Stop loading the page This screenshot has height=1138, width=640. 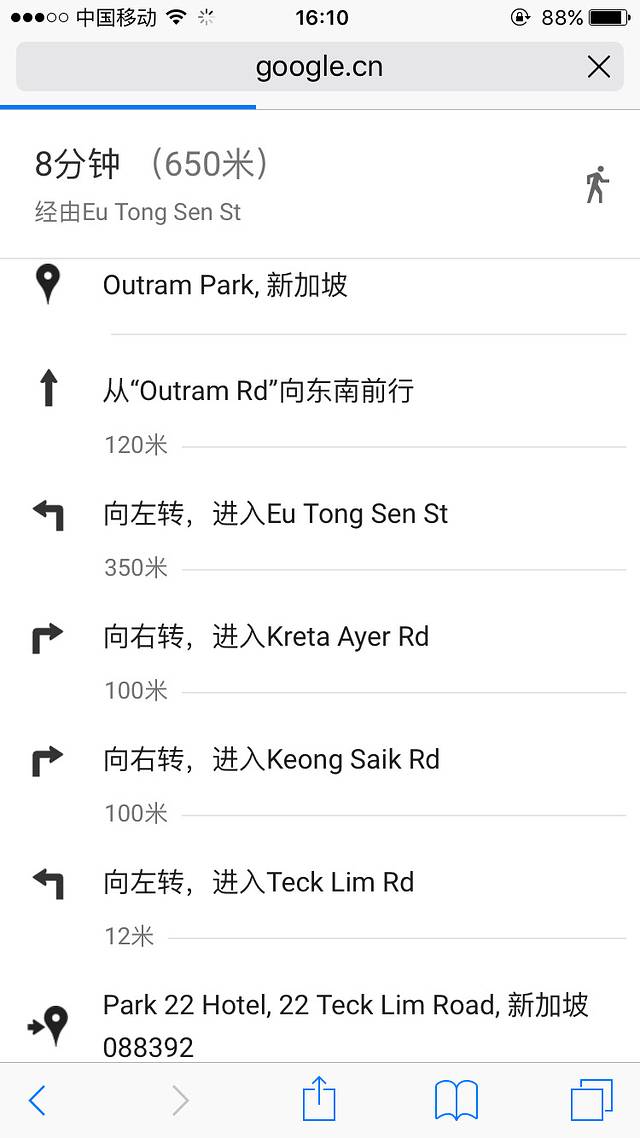[598, 67]
